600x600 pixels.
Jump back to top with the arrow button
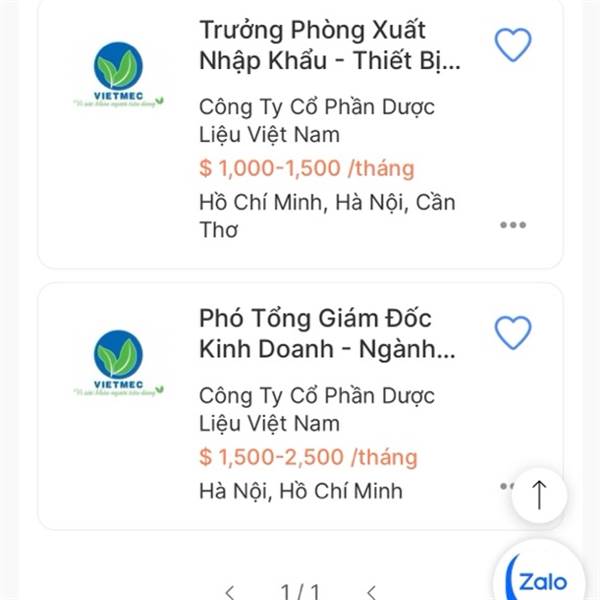[x=539, y=495]
